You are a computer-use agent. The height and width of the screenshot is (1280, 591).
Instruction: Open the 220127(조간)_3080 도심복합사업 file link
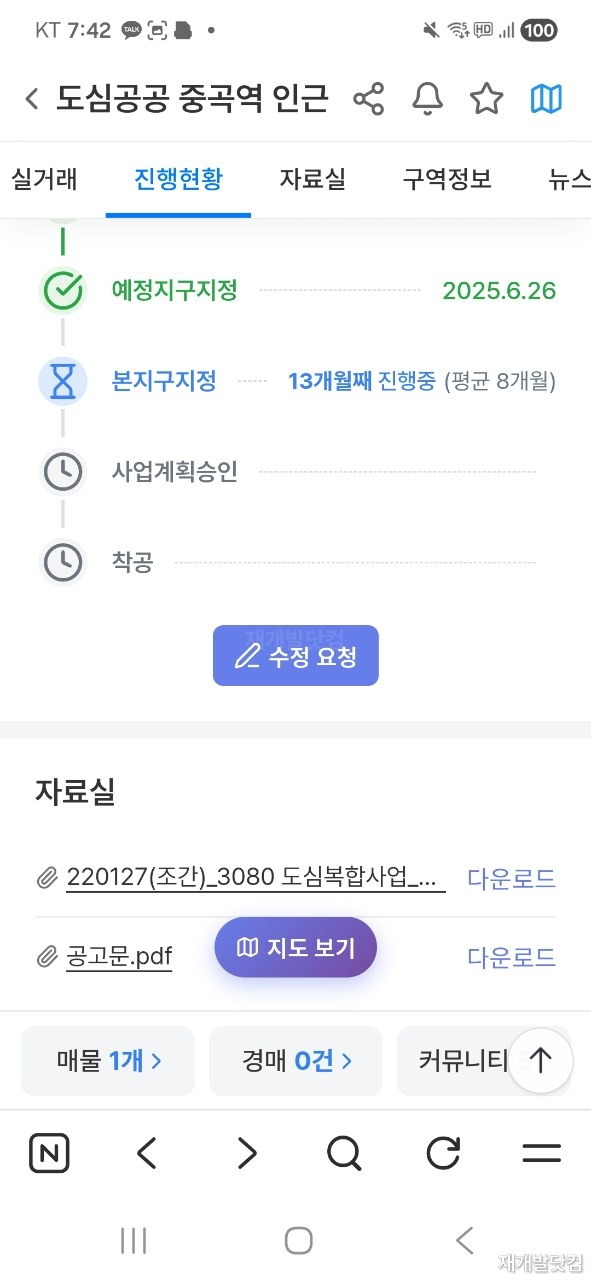[256, 878]
